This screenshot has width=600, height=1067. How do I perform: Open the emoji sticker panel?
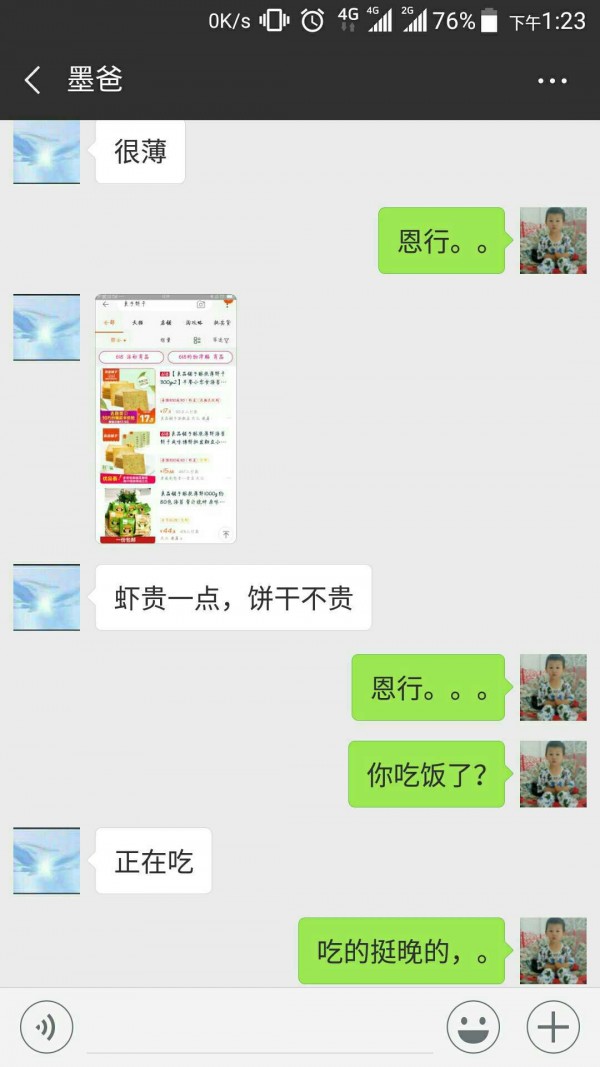(473, 1027)
